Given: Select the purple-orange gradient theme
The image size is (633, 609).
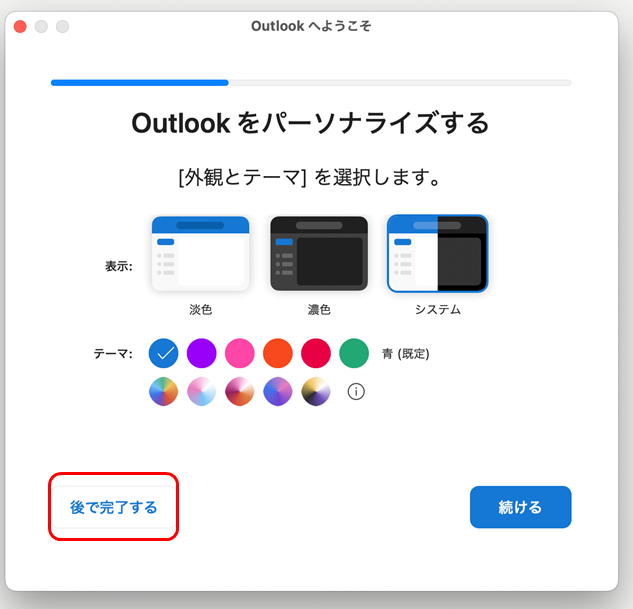Looking at the screenshot, I should click(x=278, y=392).
